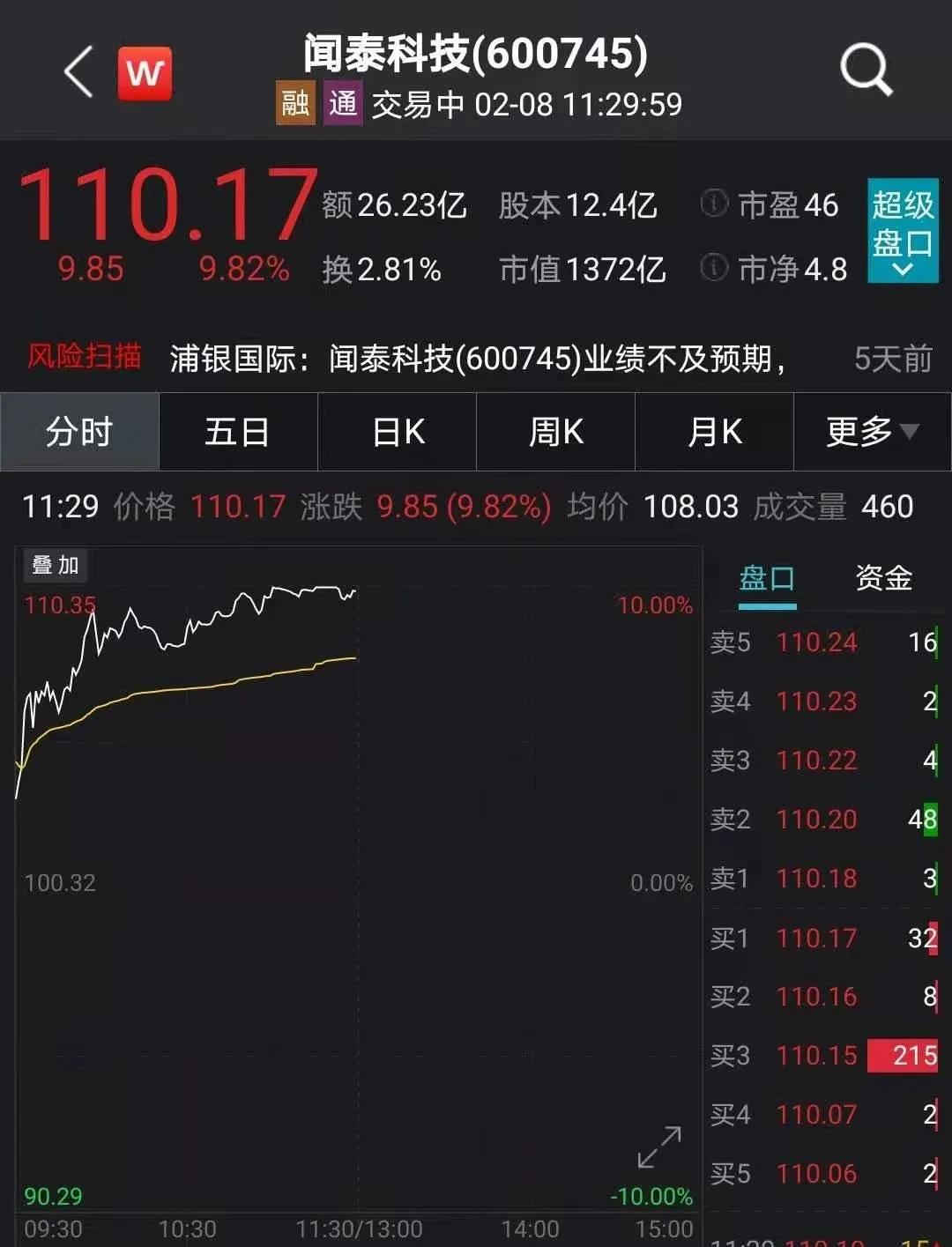Select the 资金 funds tab
This screenshot has width=952, height=1247.
tap(883, 579)
